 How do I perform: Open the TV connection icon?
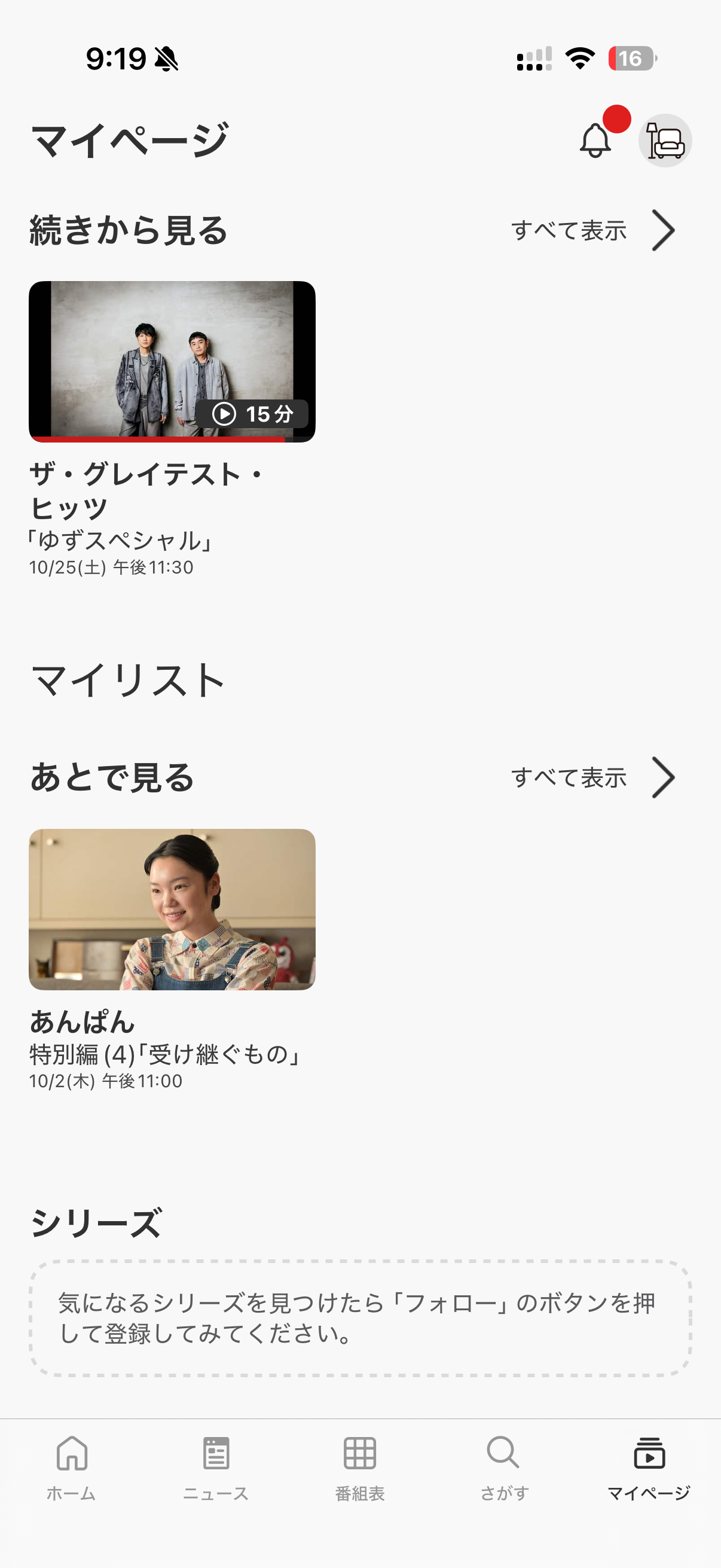coord(665,140)
